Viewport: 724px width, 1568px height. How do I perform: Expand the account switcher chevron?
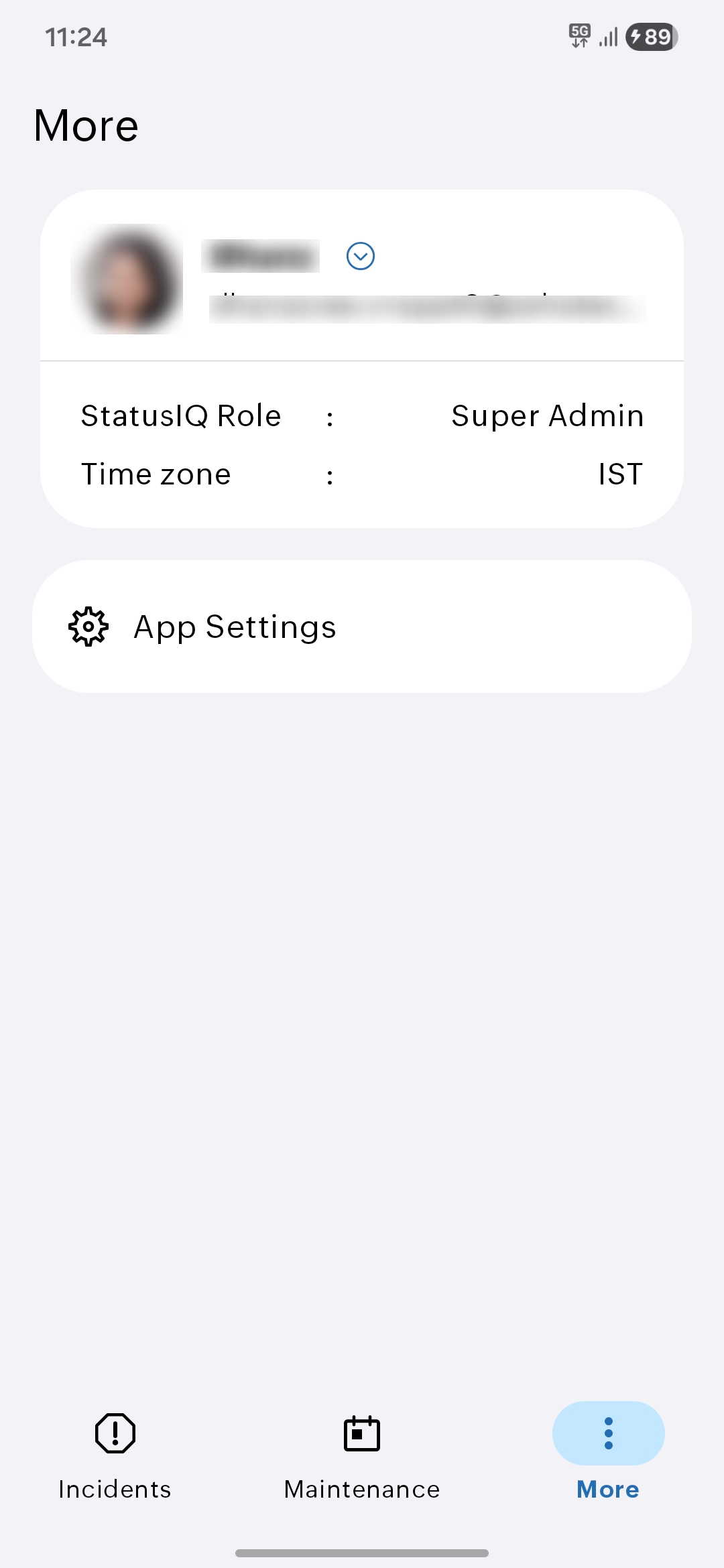click(x=360, y=256)
